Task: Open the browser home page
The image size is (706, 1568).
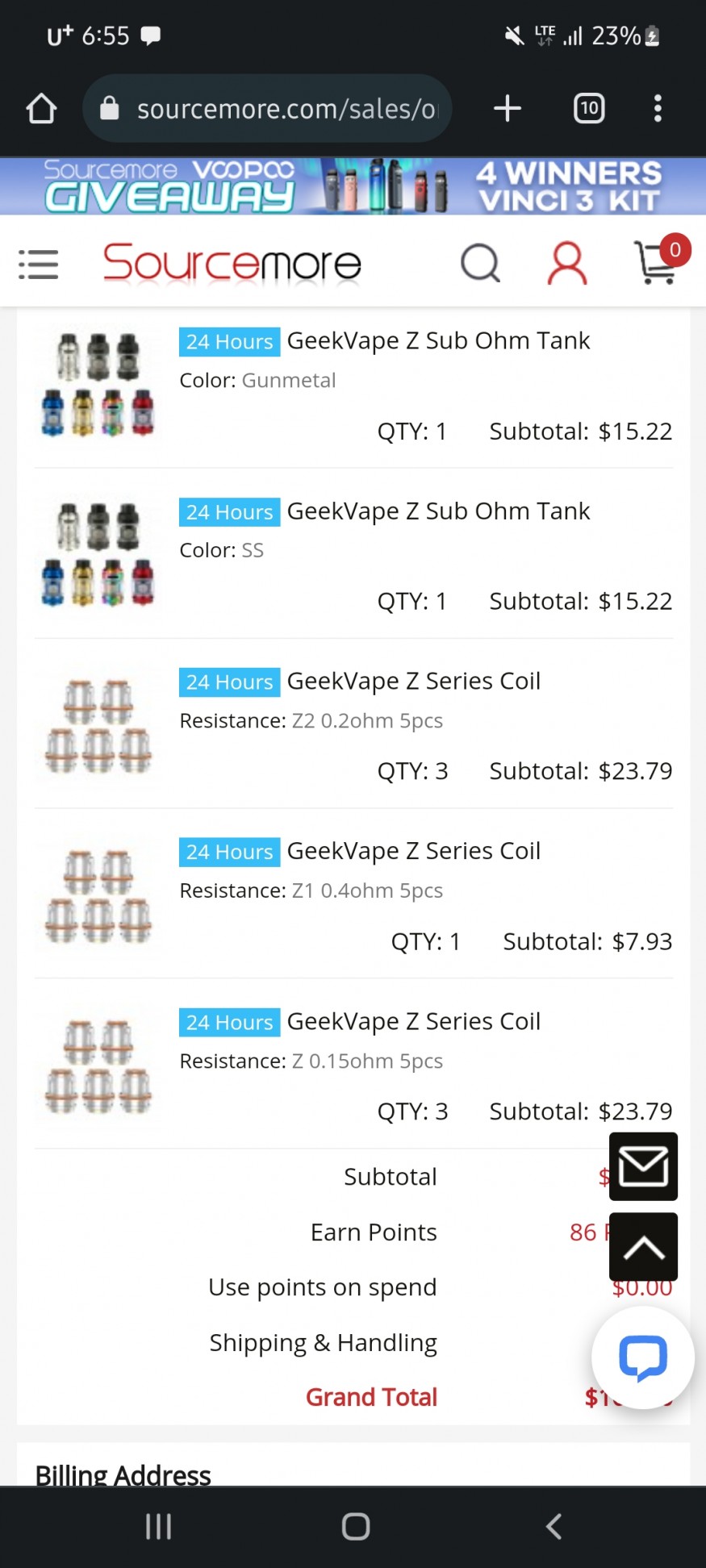Action: click(x=41, y=108)
